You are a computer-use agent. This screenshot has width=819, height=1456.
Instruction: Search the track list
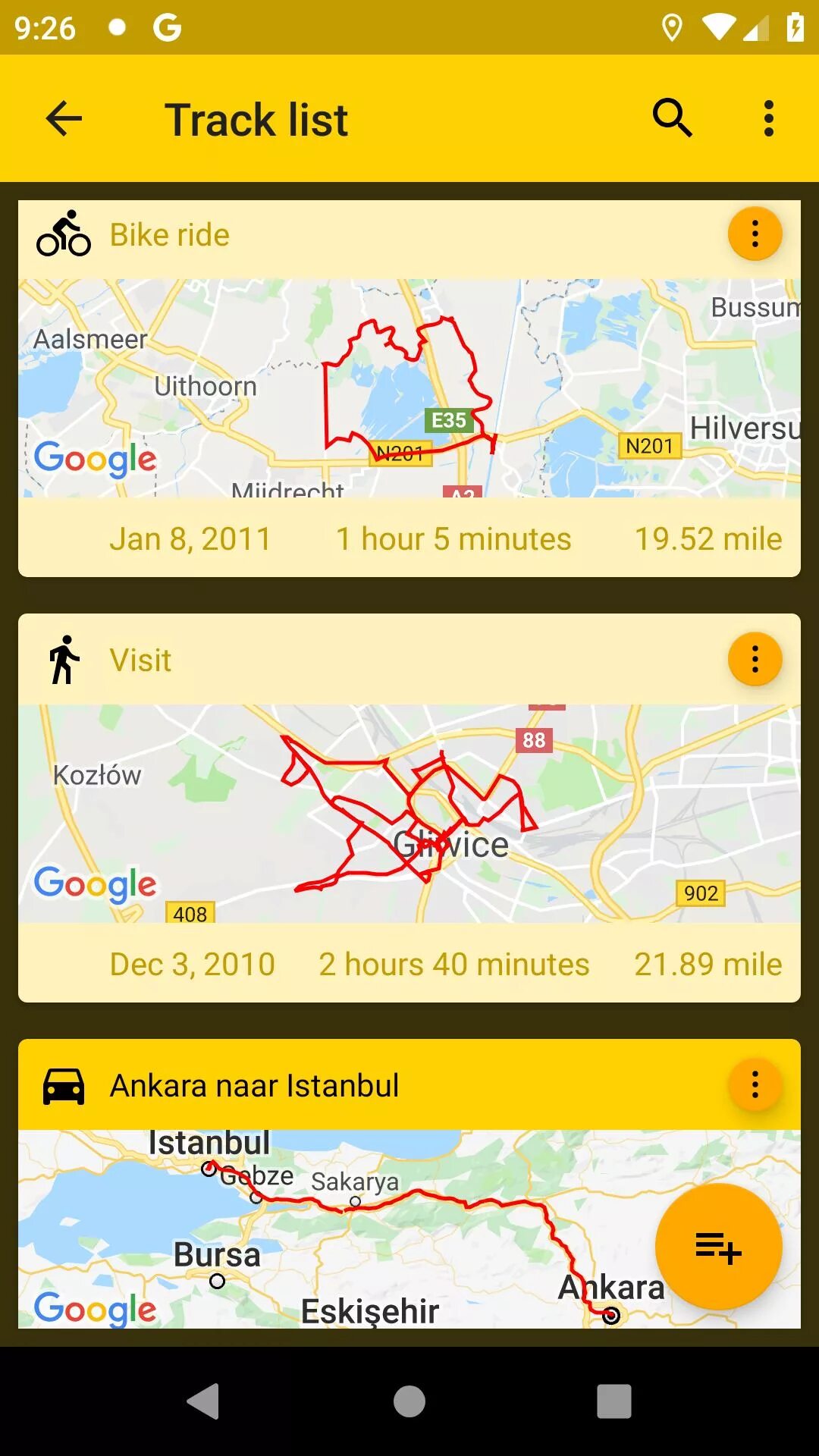tap(672, 119)
